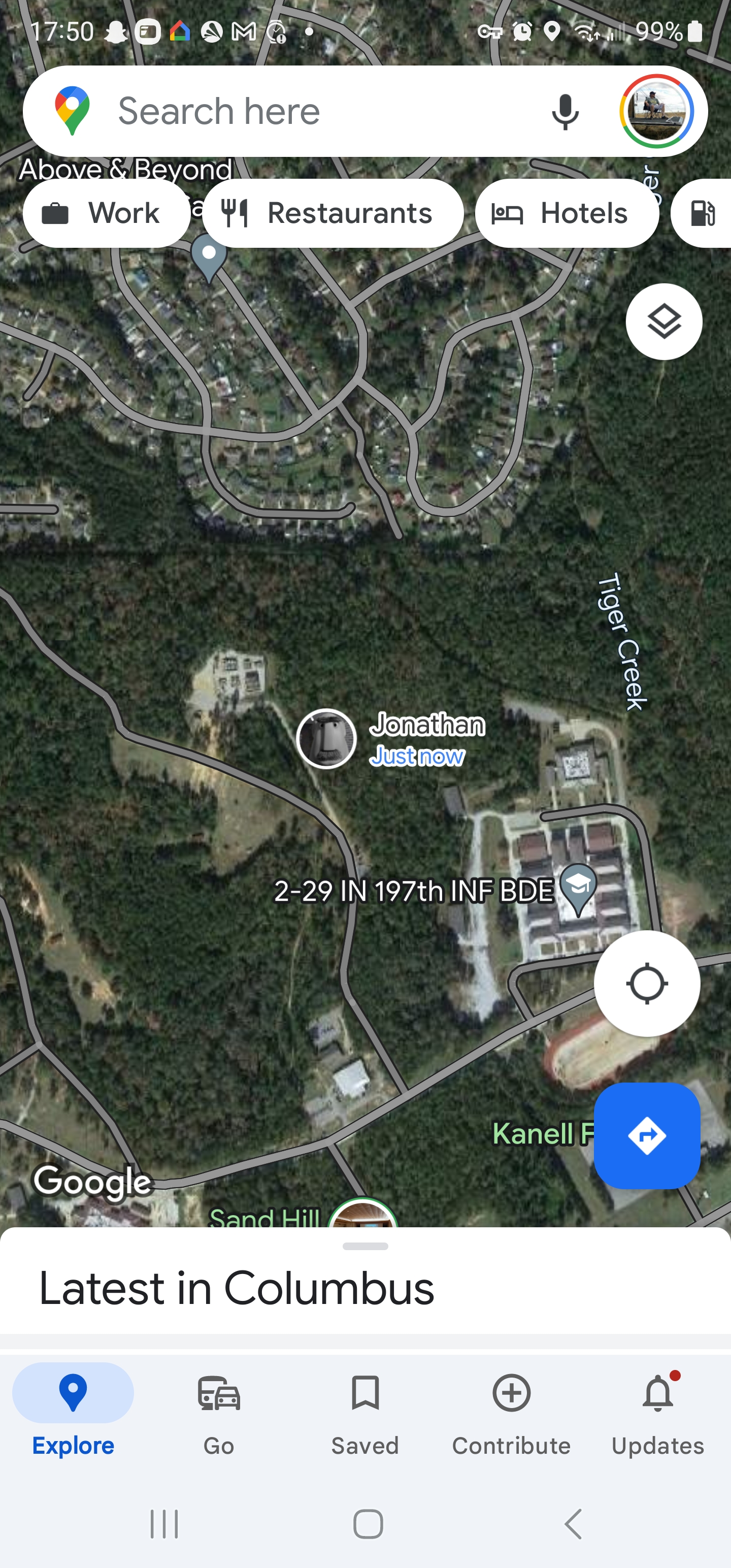Open directions with the blue button

(646, 1135)
